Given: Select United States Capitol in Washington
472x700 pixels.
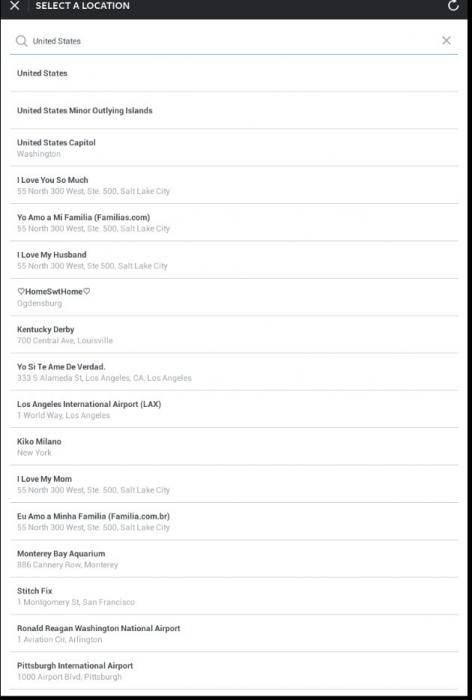Looking at the screenshot, I should 234,148.
